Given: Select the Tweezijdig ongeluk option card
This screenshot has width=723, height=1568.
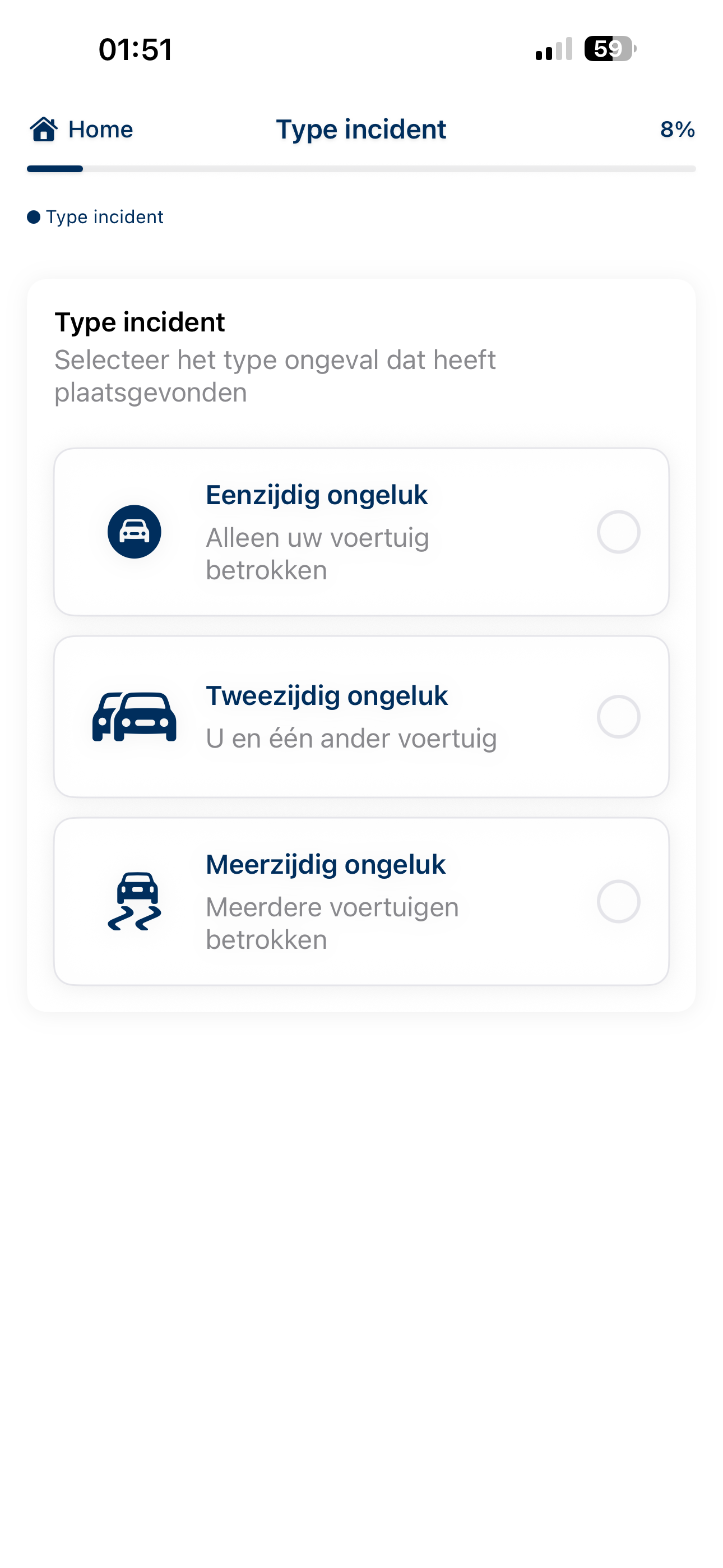Looking at the screenshot, I should [x=361, y=717].
